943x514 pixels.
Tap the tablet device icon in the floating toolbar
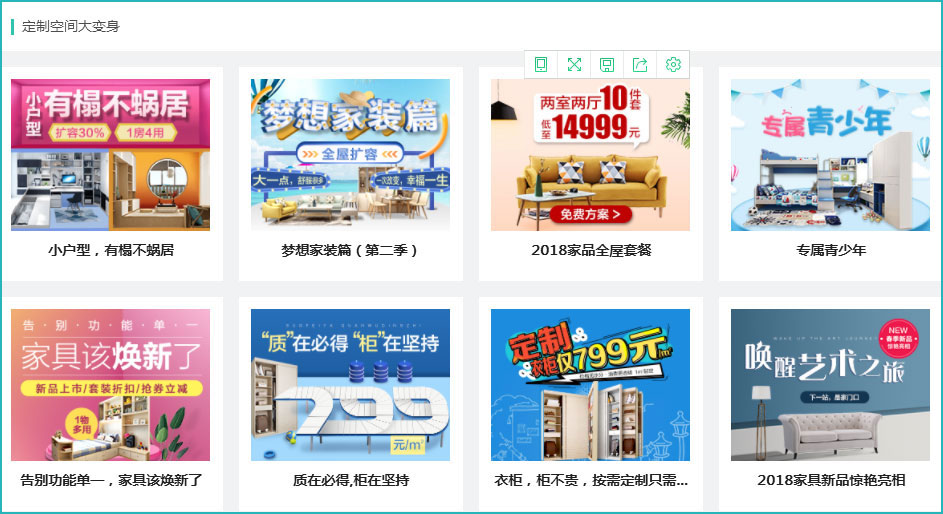point(541,64)
